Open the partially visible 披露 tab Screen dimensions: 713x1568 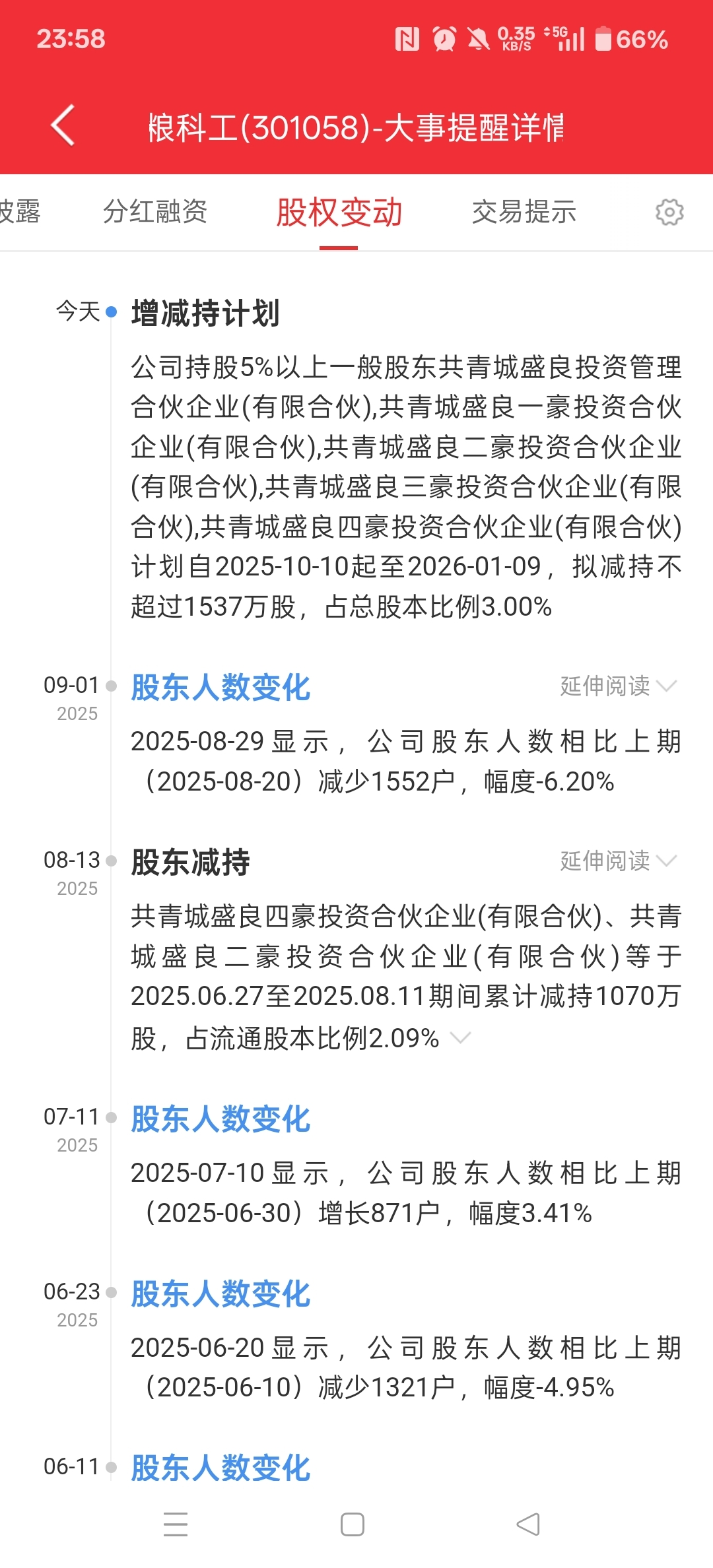pos(20,212)
